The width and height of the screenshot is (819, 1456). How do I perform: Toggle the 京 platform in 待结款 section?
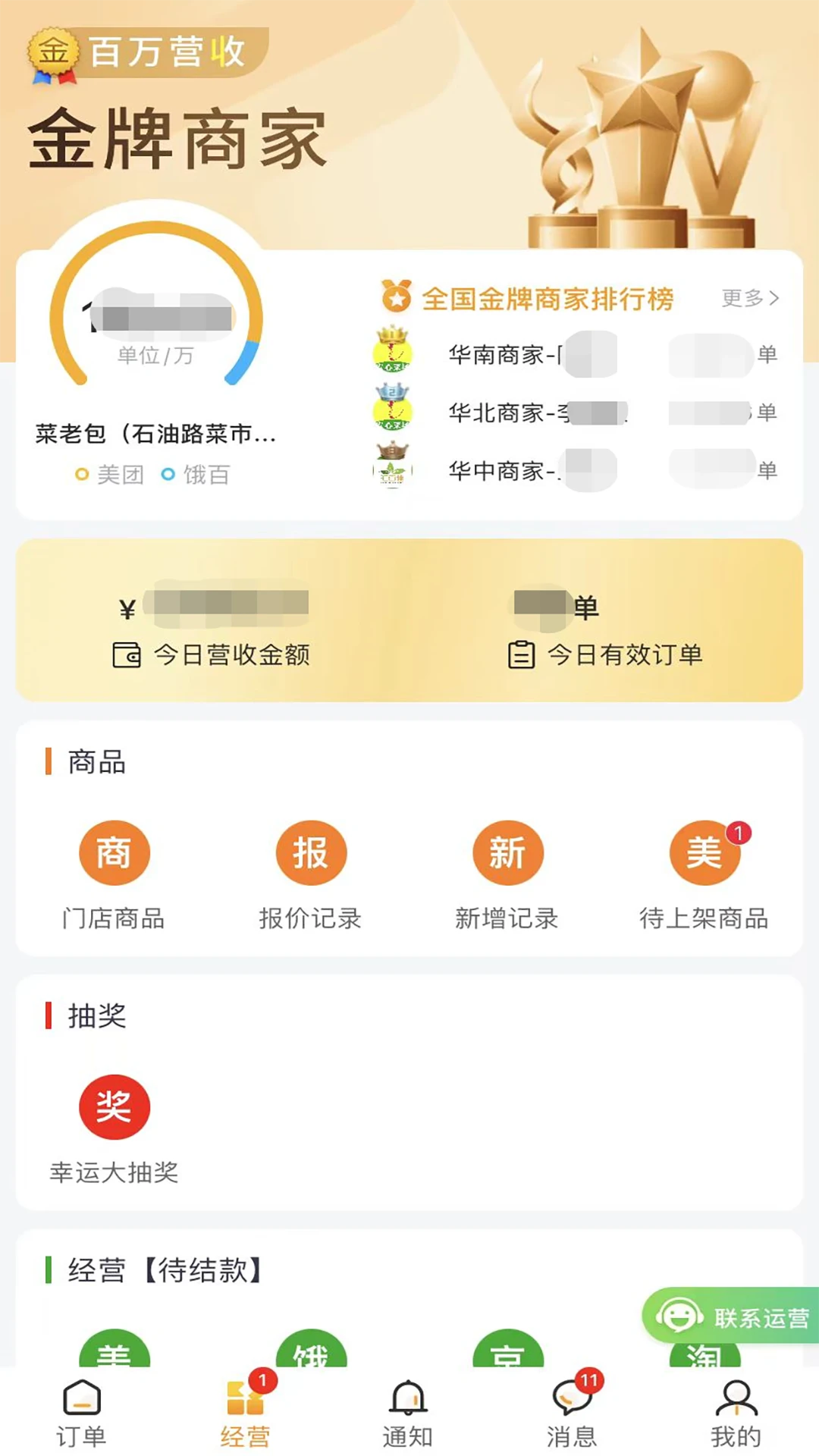[x=507, y=1357]
